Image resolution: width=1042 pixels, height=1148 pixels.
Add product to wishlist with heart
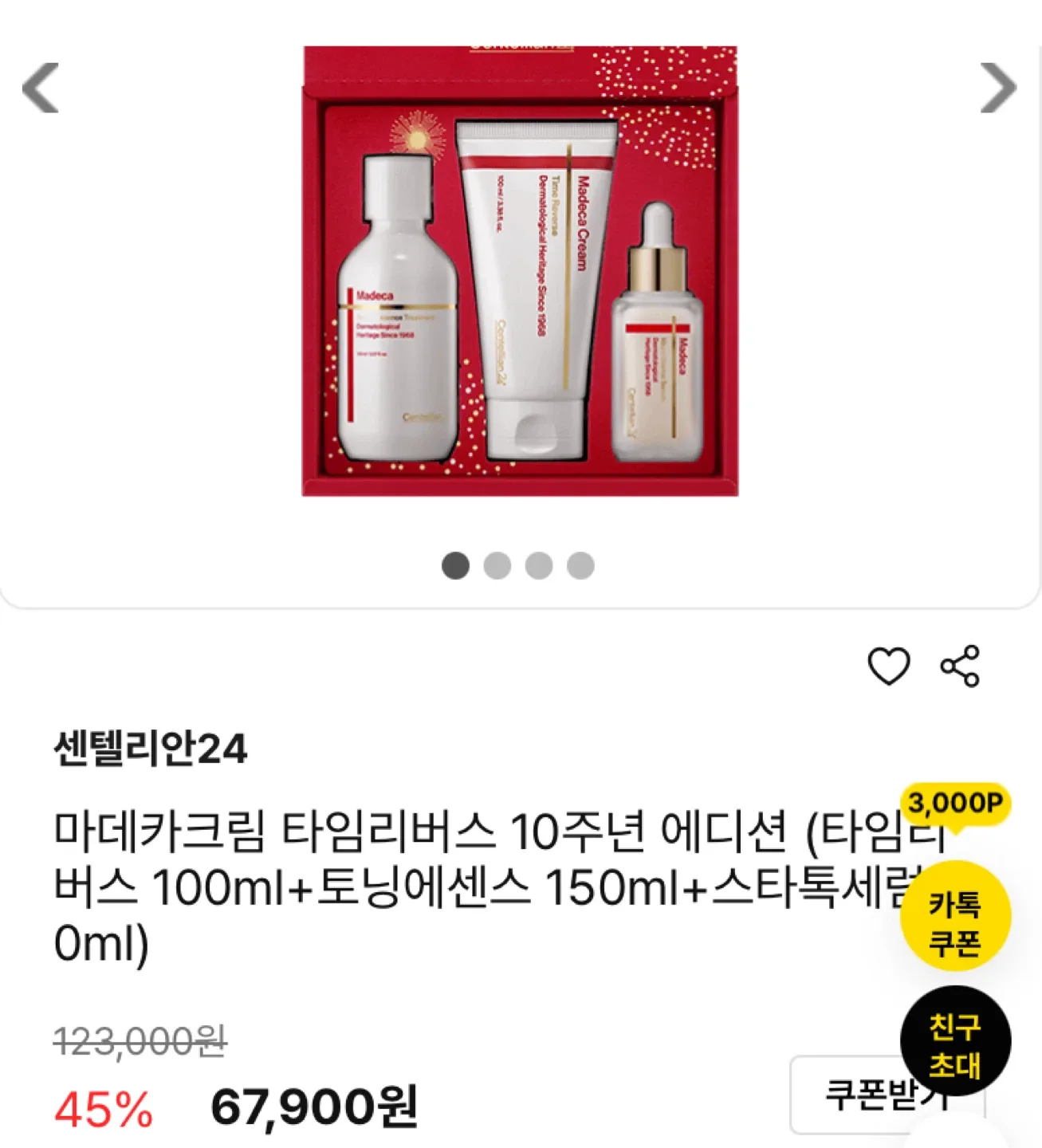[888, 666]
